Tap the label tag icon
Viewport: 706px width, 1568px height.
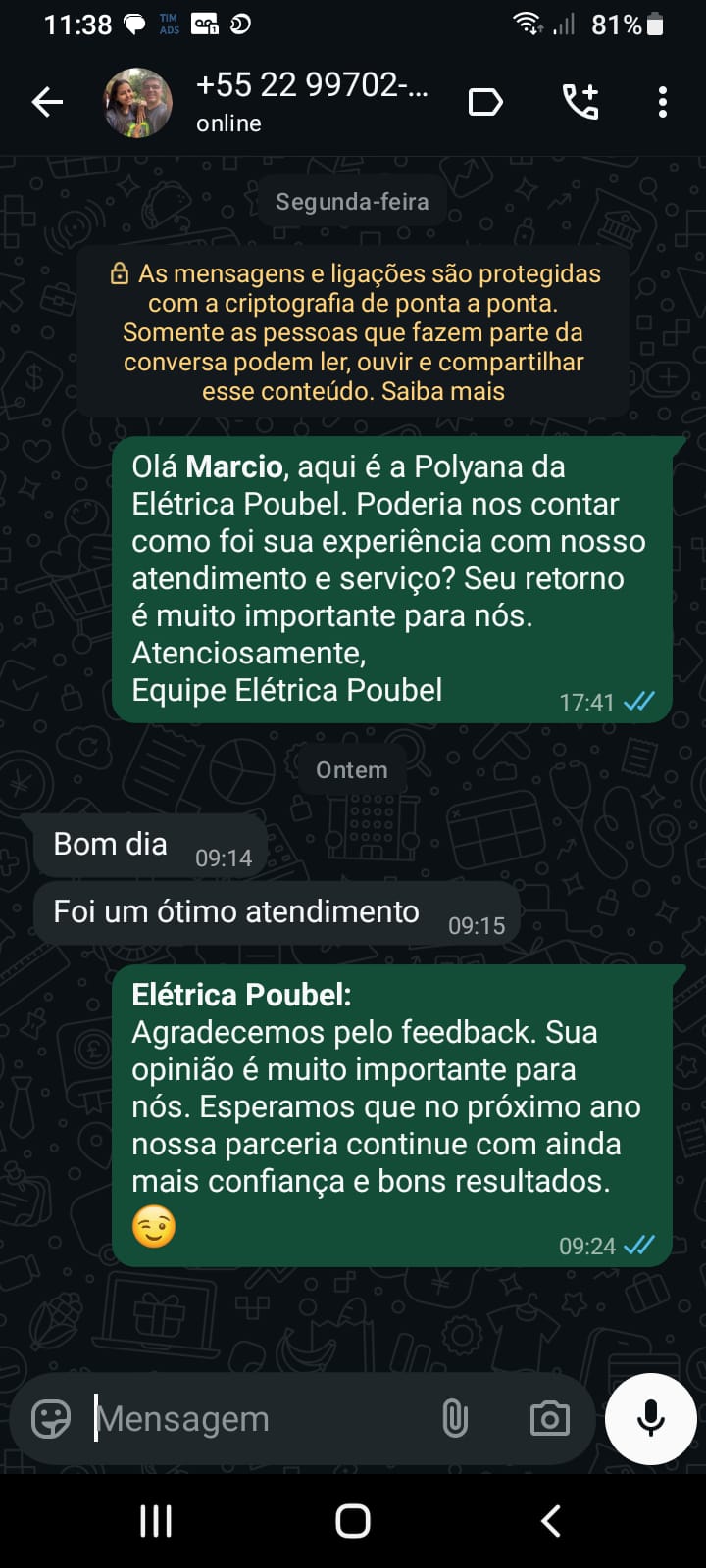click(x=485, y=102)
